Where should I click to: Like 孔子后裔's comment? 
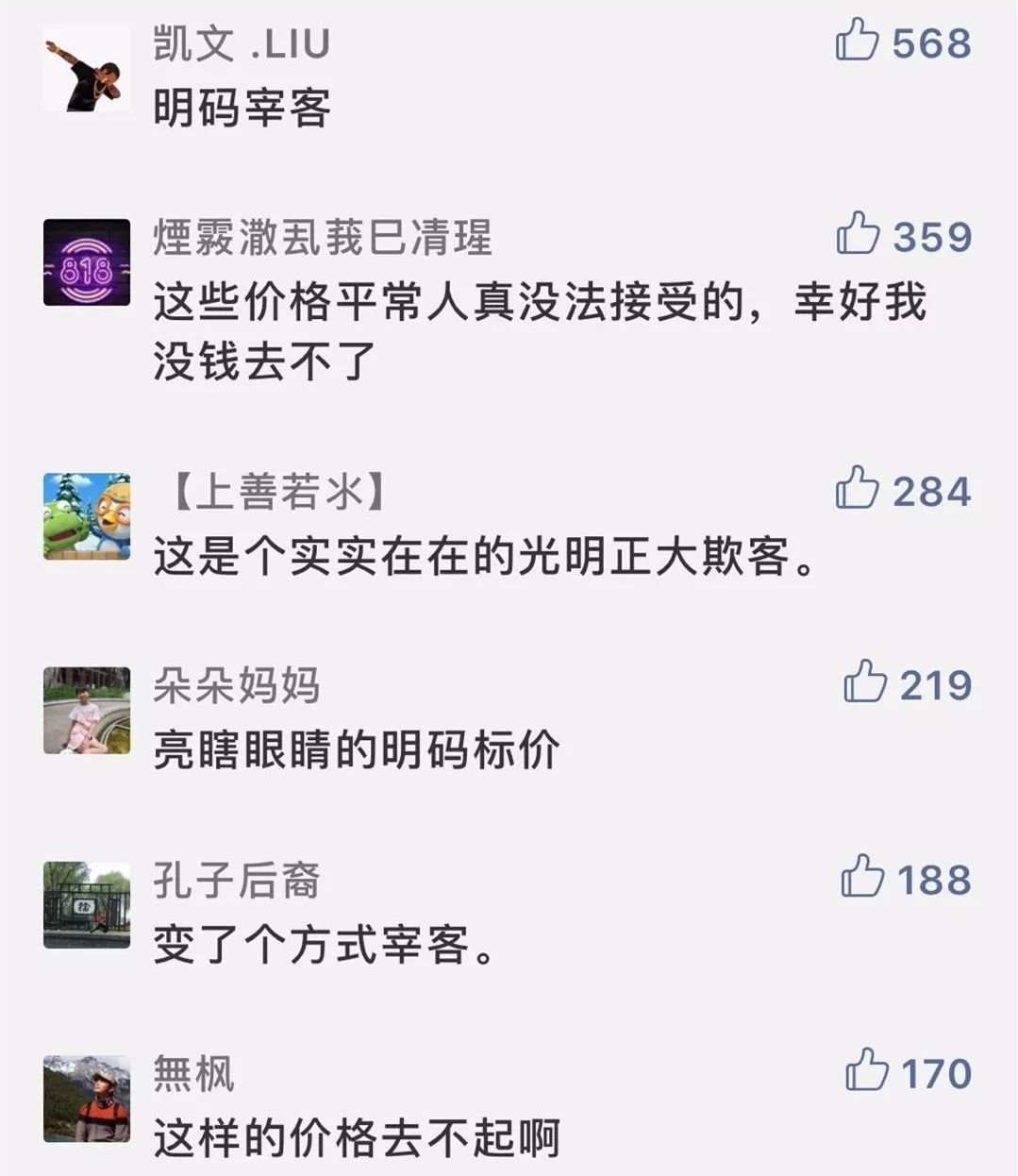click(x=861, y=877)
